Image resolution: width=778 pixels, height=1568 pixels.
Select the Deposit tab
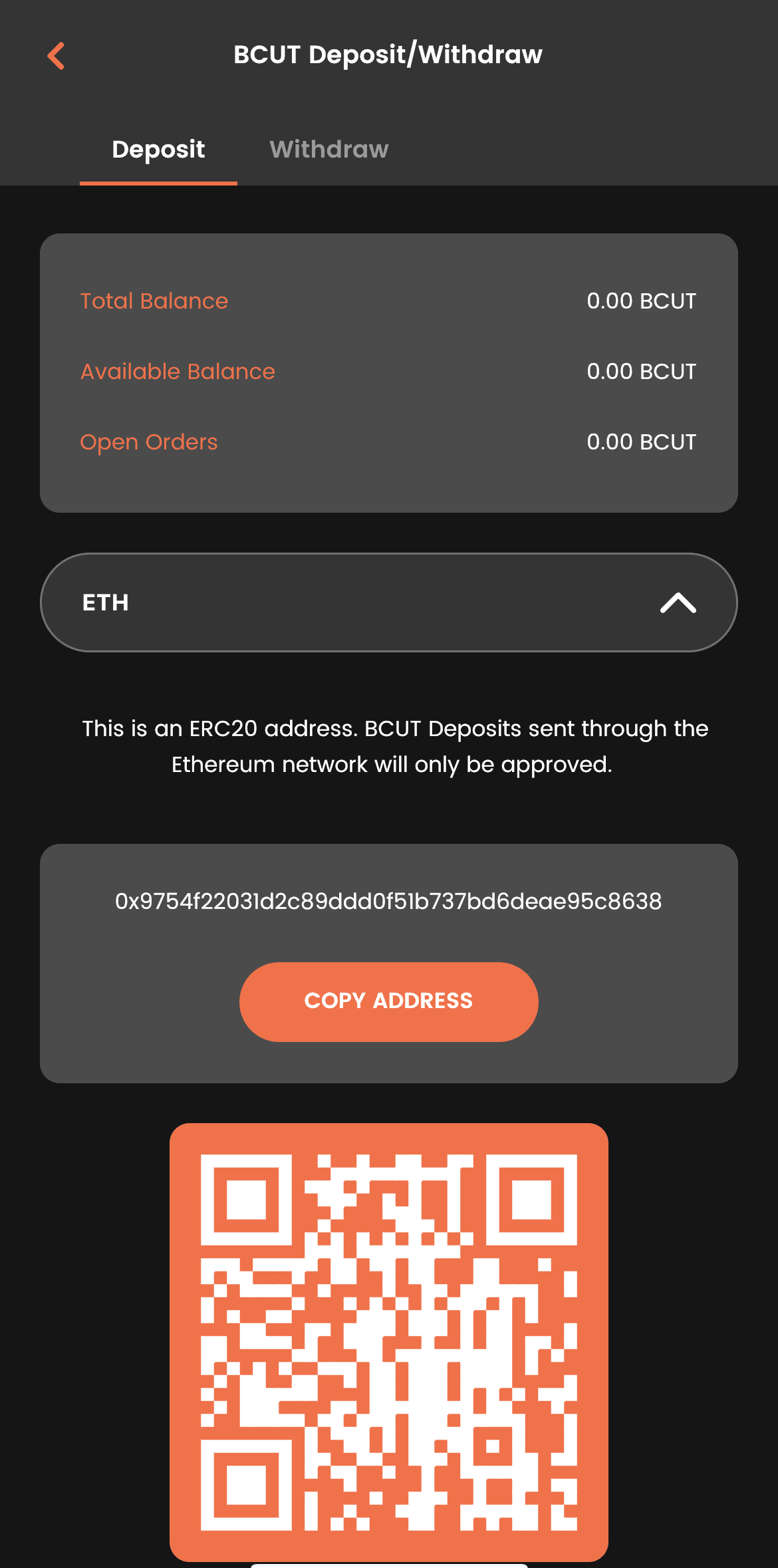[x=158, y=150]
